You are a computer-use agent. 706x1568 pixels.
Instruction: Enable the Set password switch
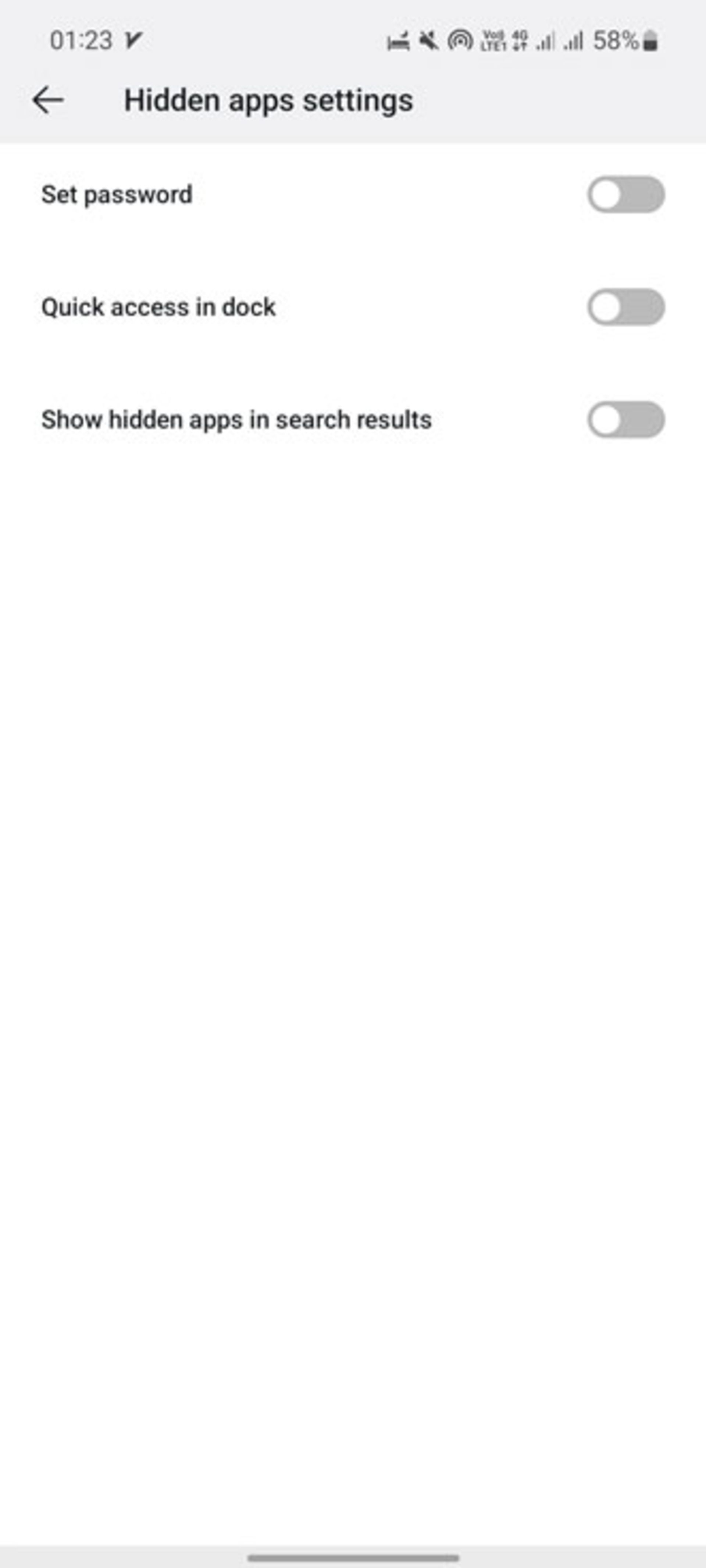[625, 195]
